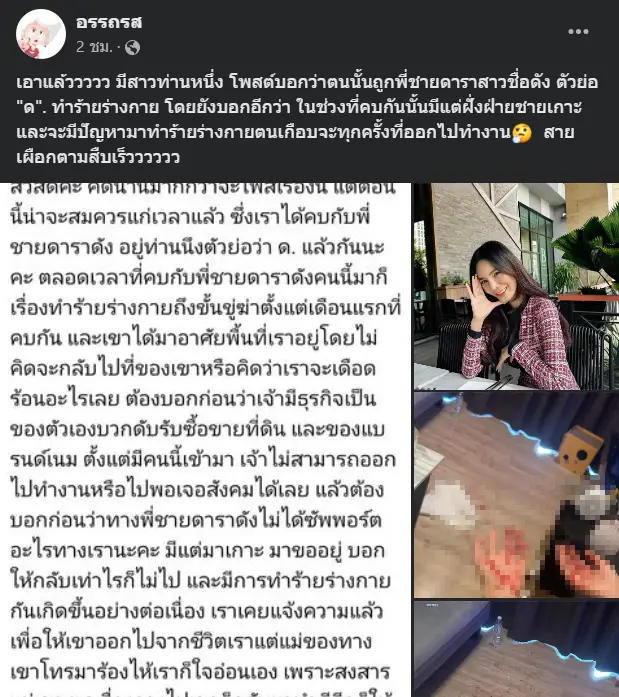
Task: Open อรรถรส profile picture
Action: pos(41,34)
